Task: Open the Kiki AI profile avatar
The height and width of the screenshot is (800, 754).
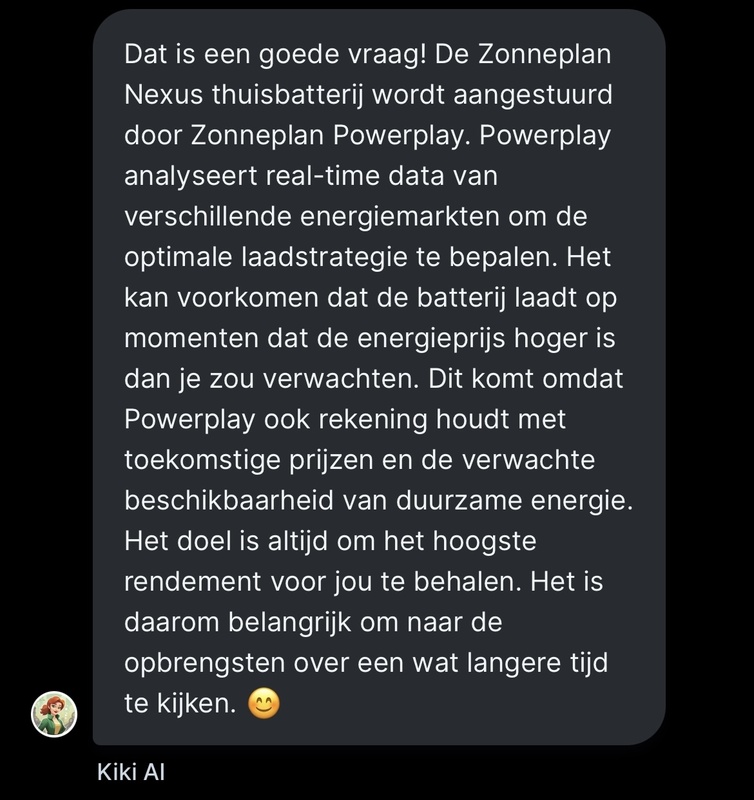Action: (x=54, y=713)
